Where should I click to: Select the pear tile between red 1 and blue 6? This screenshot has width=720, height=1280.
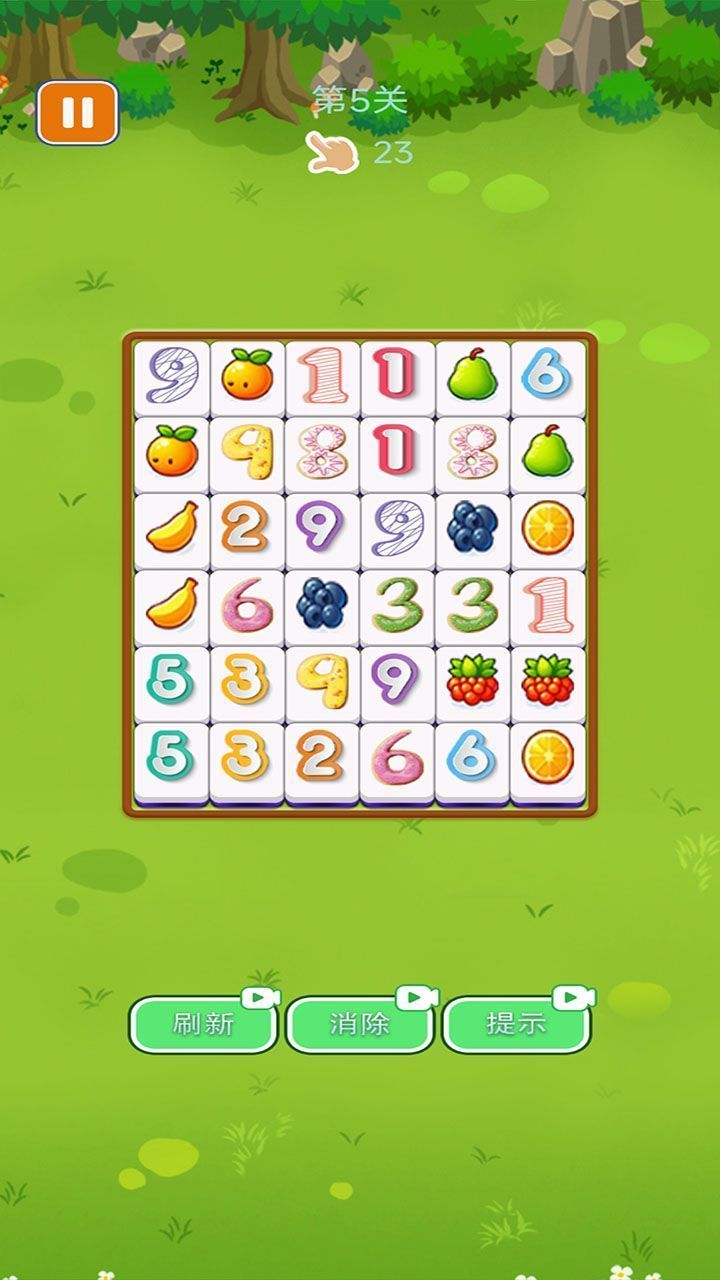(x=472, y=377)
